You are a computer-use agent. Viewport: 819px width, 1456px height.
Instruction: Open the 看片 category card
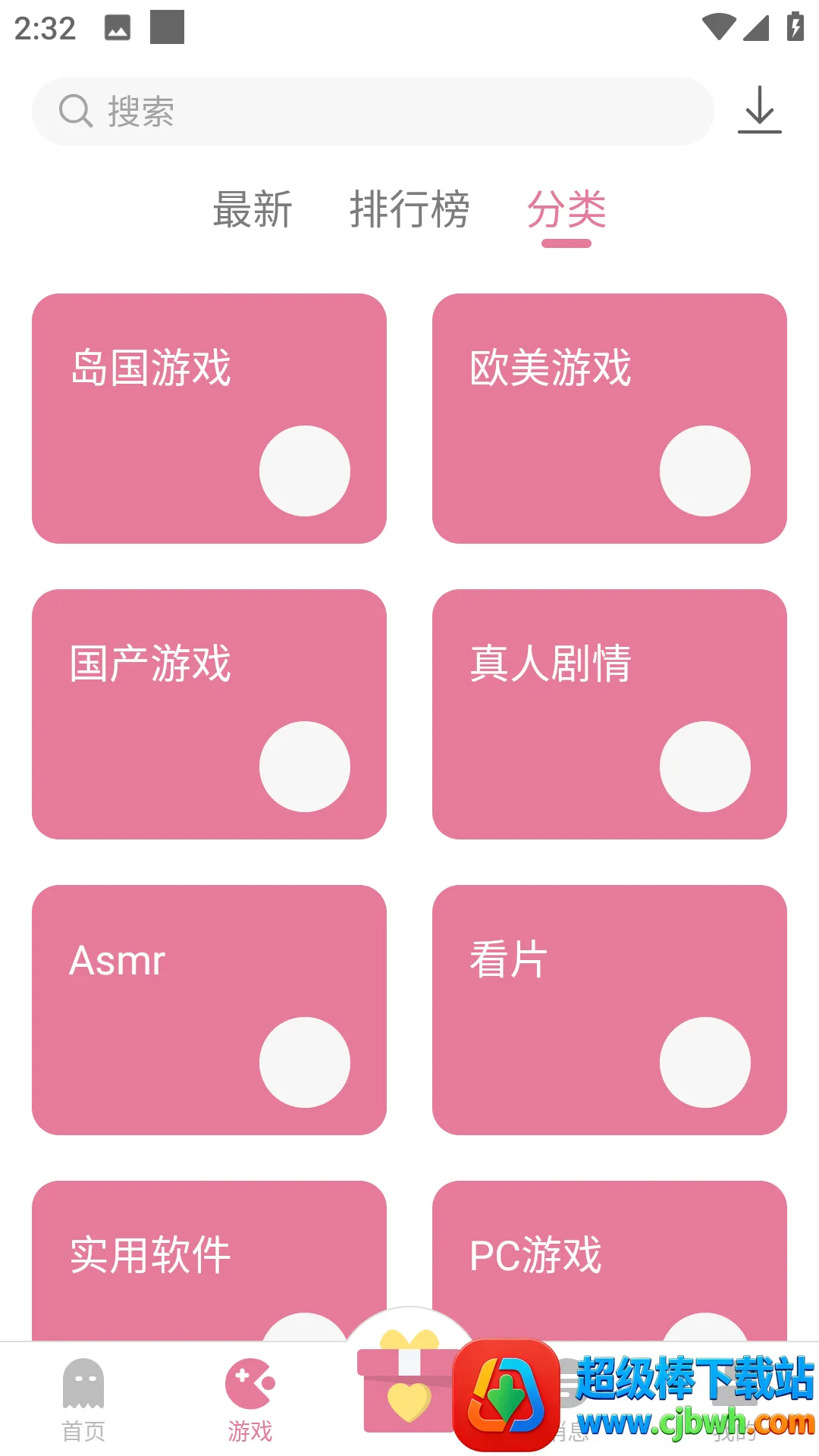tap(610, 1010)
